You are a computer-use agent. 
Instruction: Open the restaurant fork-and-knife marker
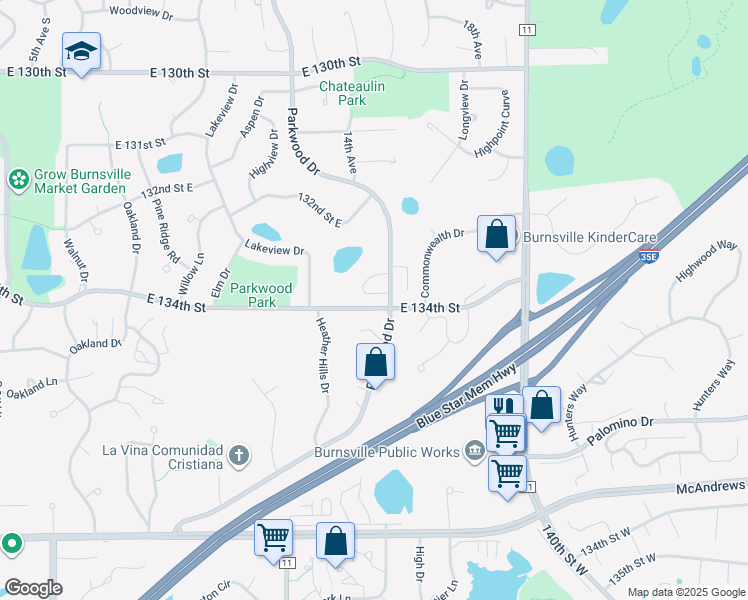point(502,406)
